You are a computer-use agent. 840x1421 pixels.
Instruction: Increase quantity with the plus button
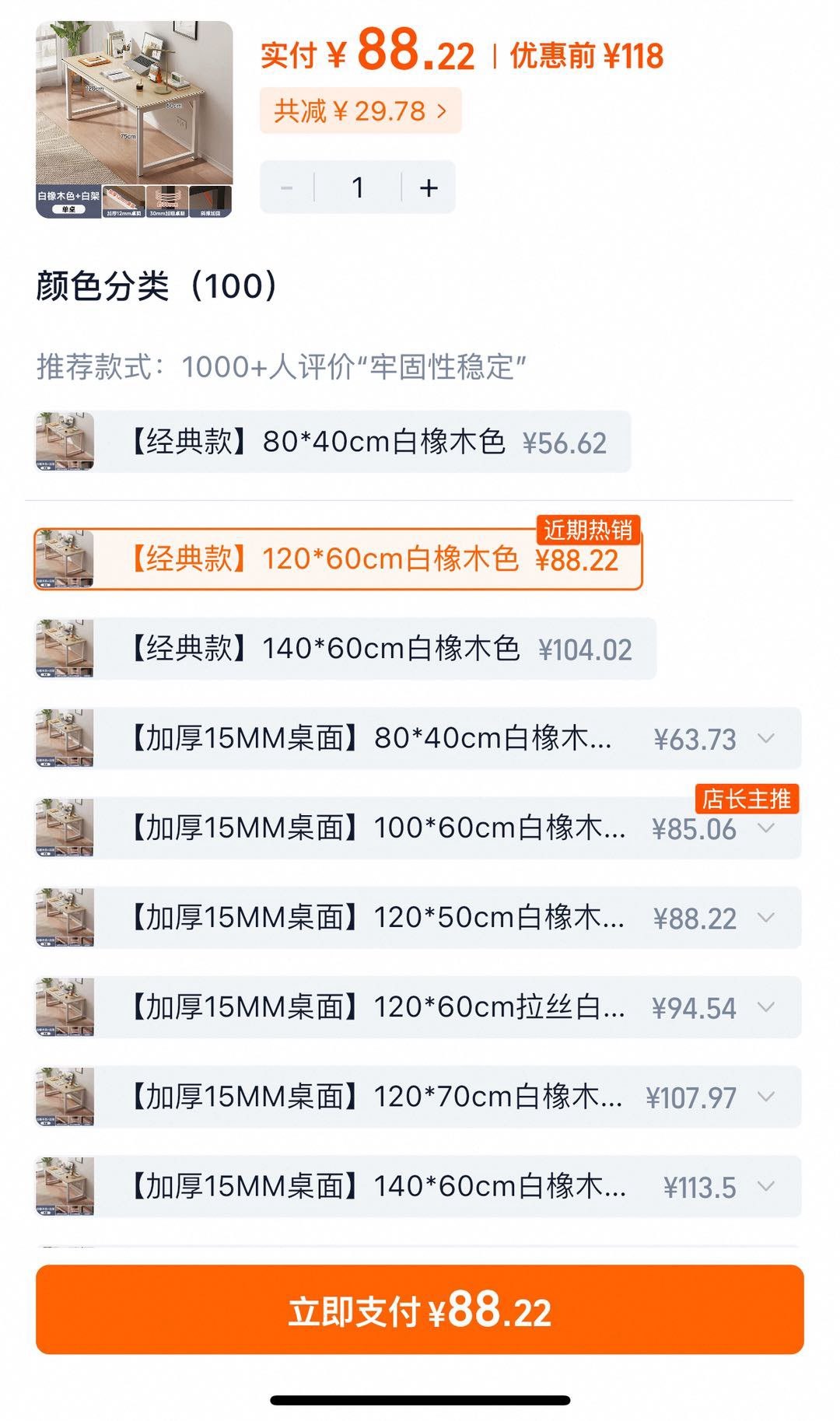[x=429, y=187]
